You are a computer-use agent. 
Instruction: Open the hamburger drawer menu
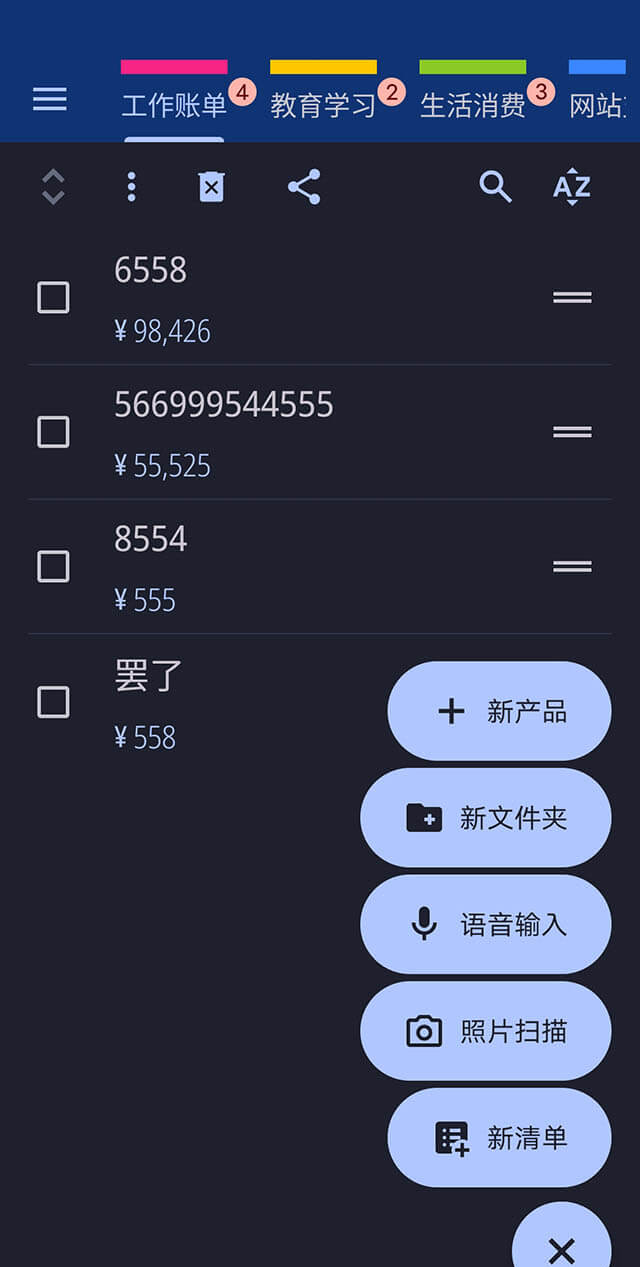[50, 99]
